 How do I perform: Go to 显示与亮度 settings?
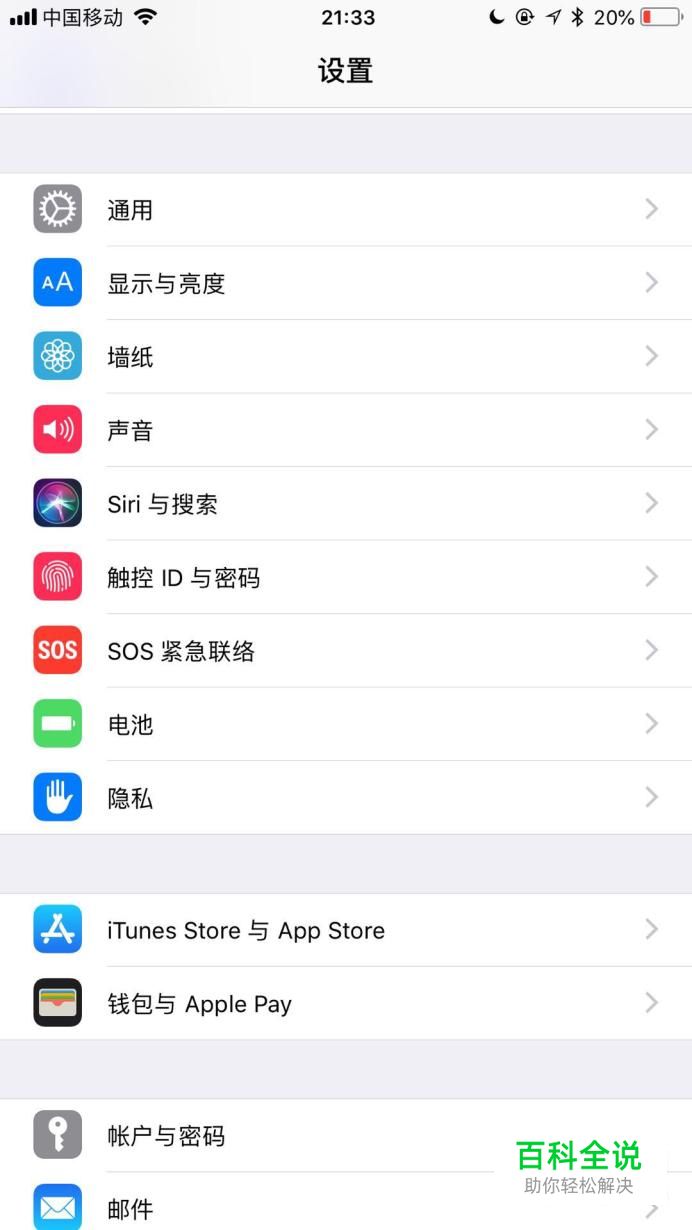(345, 283)
